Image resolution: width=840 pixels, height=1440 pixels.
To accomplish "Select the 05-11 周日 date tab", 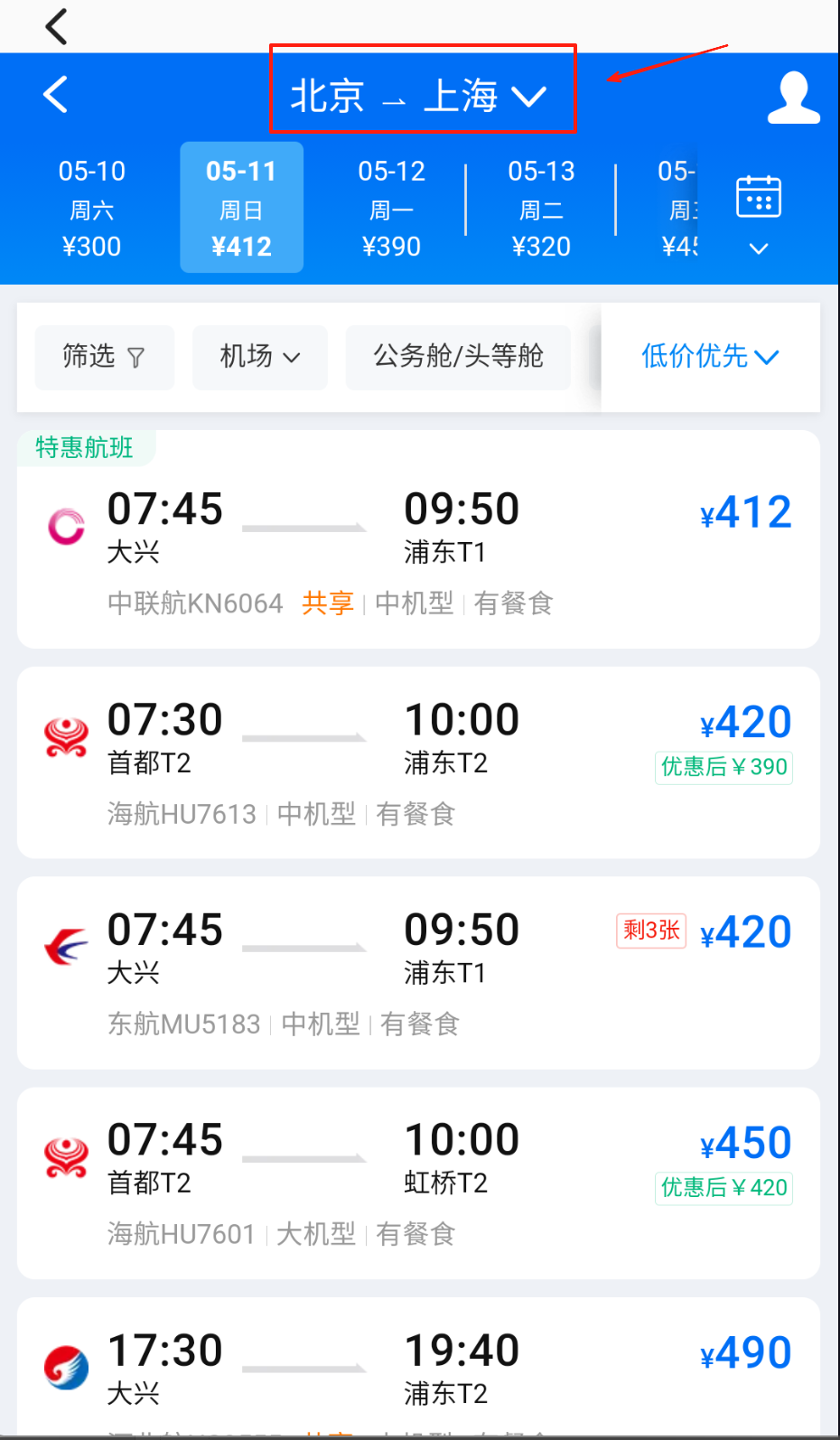I will (241, 209).
